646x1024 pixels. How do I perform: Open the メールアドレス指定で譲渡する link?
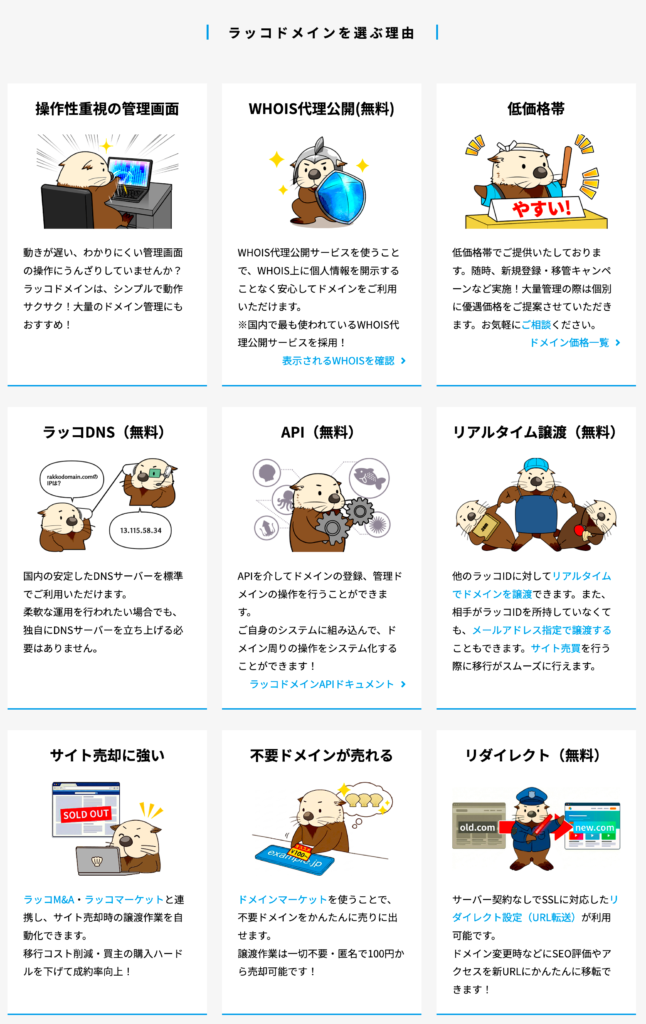pos(541,630)
